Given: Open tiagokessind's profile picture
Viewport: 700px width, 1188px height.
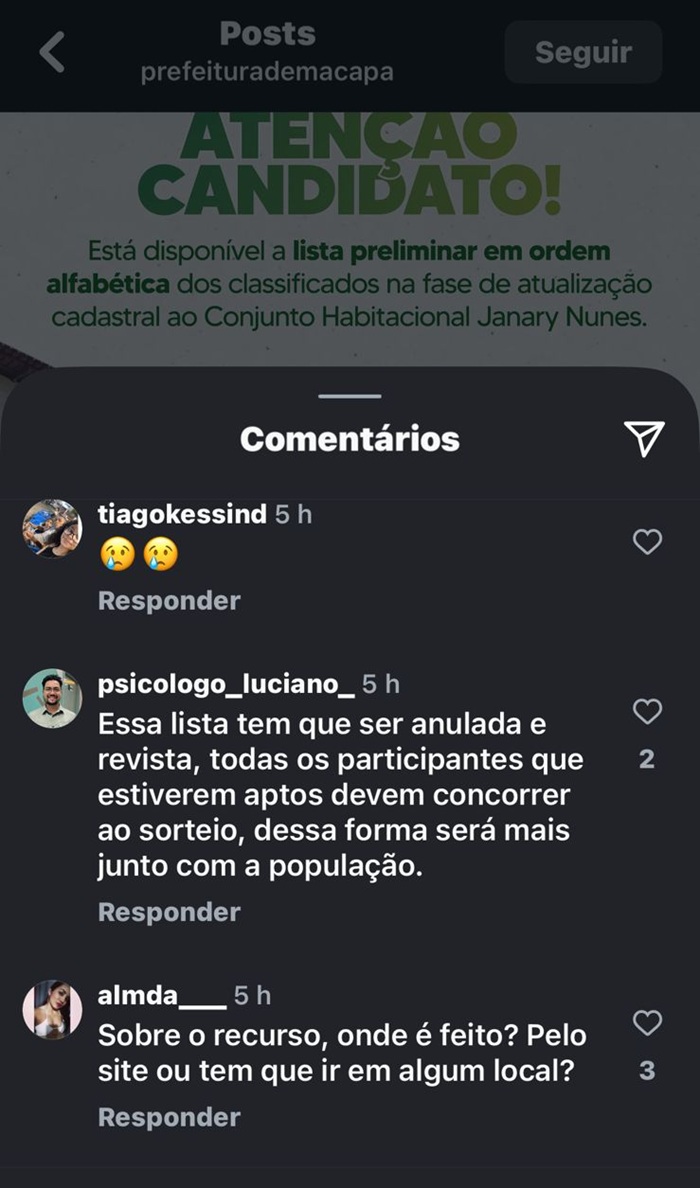Looking at the screenshot, I should click(x=52, y=528).
